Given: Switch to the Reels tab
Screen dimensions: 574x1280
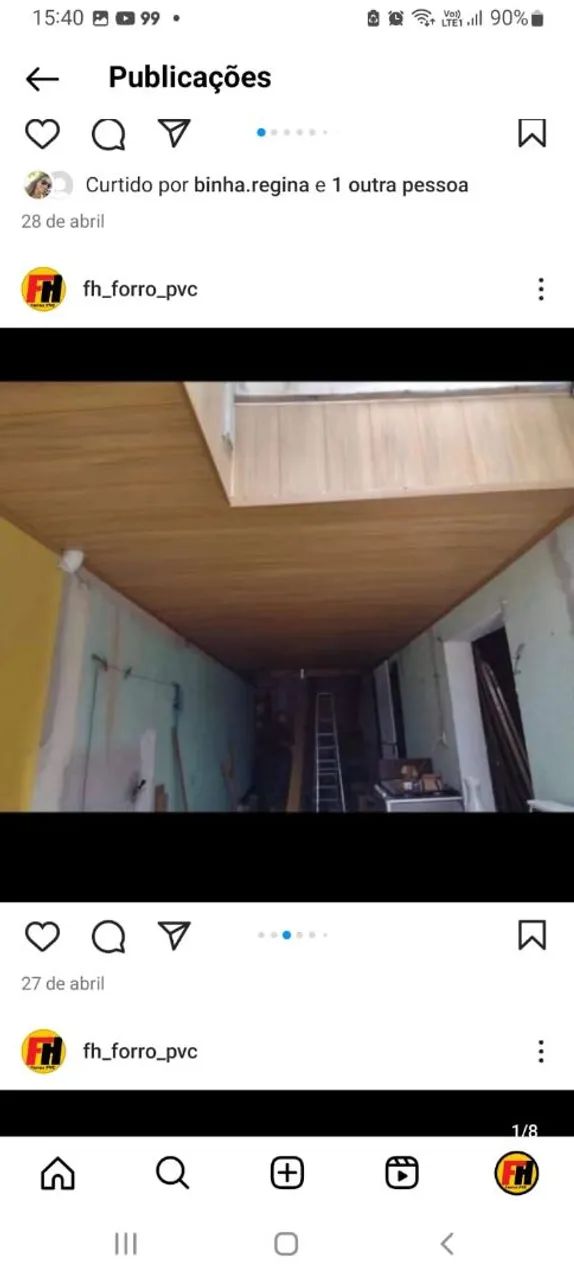Looking at the screenshot, I should (402, 1173).
